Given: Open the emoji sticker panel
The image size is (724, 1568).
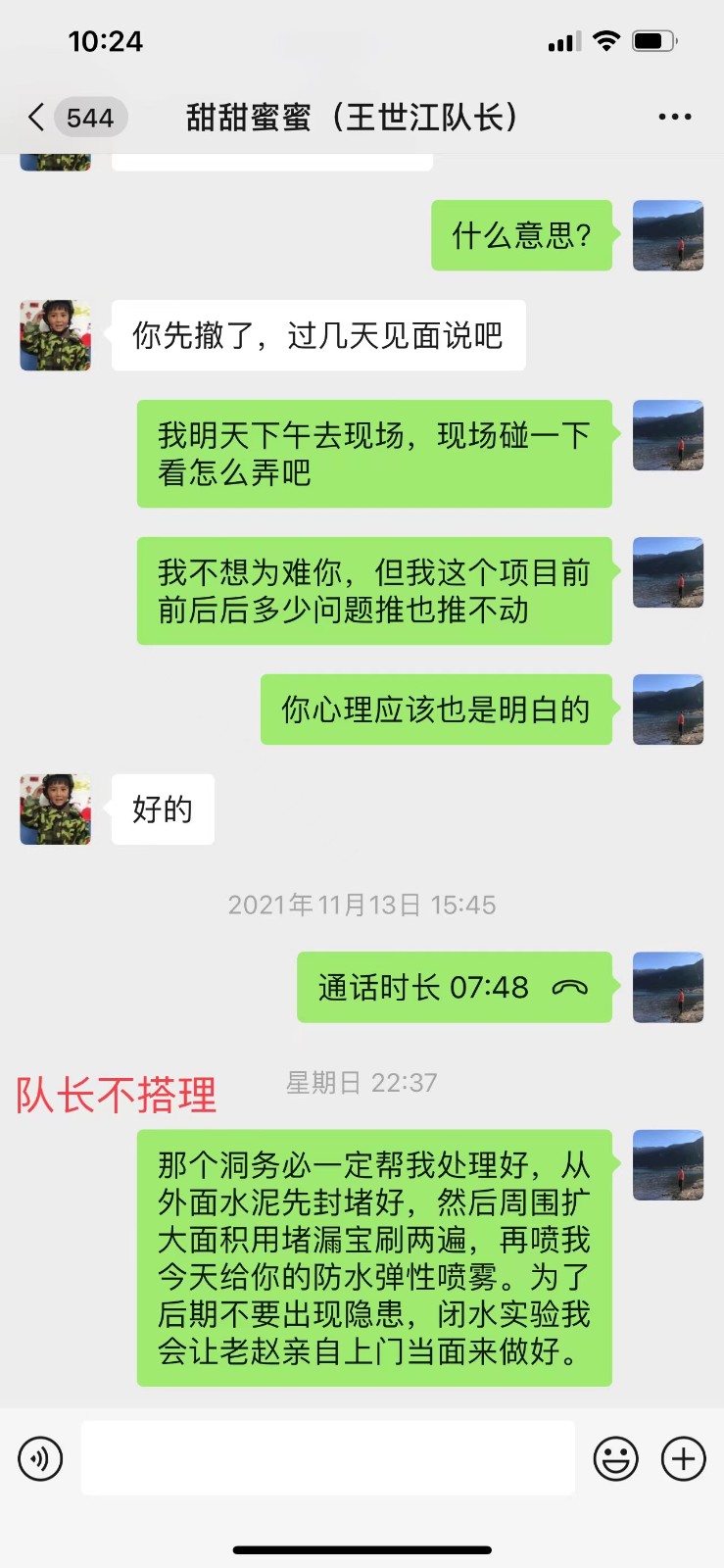Looking at the screenshot, I should [615, 1458].
